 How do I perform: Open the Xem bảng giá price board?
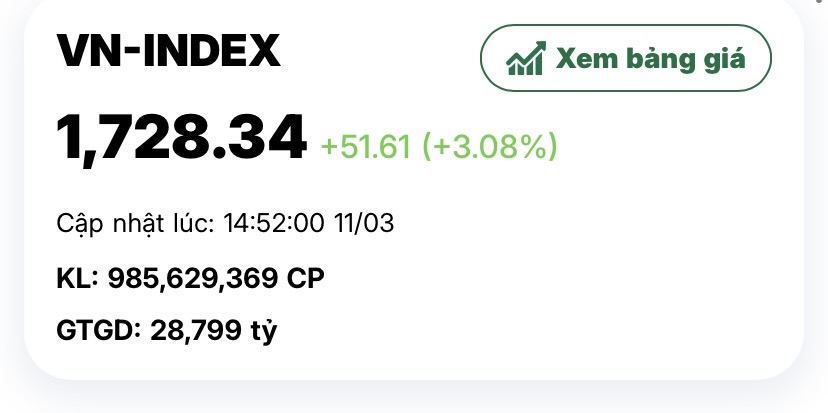point(626,59)
